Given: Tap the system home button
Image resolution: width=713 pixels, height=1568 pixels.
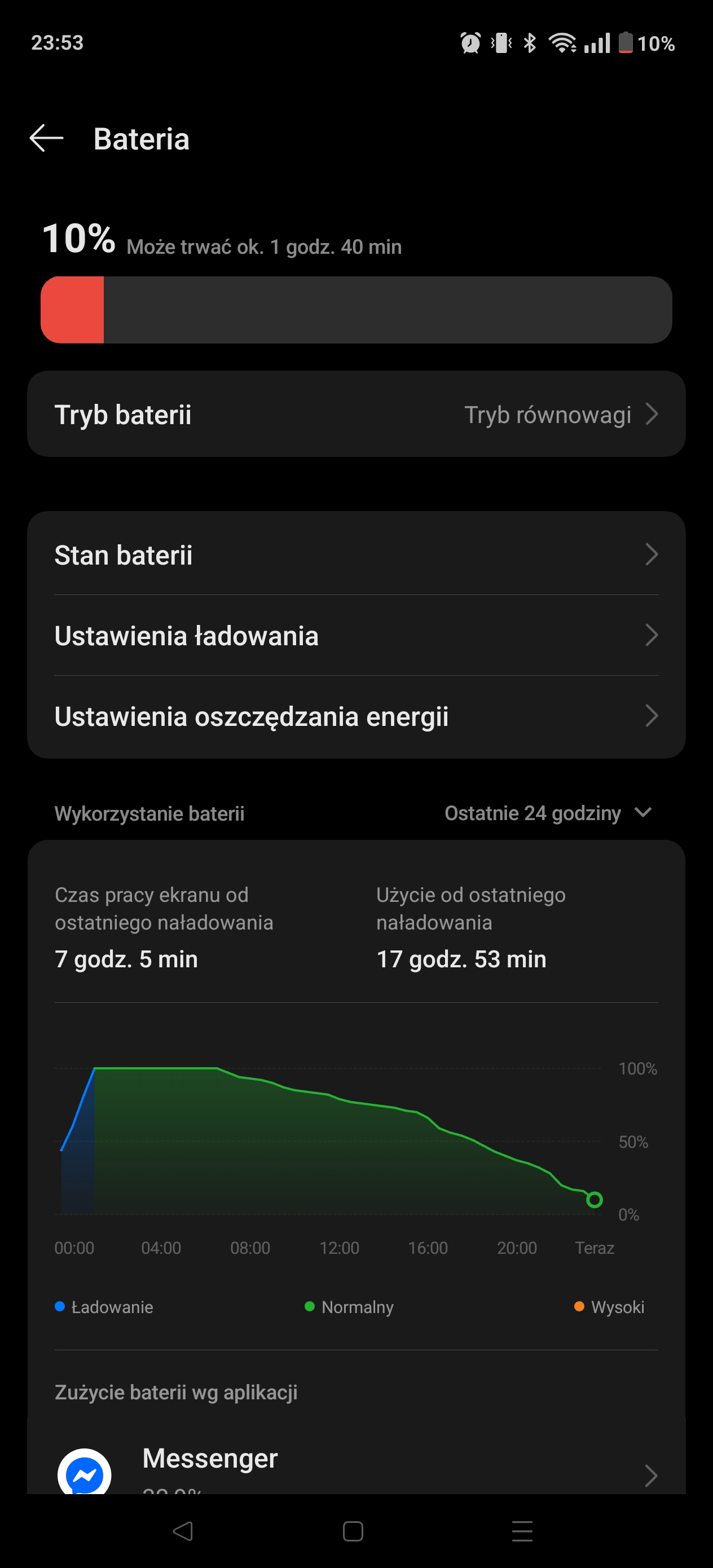Looking at the screenshot, I should [353, 1531].
